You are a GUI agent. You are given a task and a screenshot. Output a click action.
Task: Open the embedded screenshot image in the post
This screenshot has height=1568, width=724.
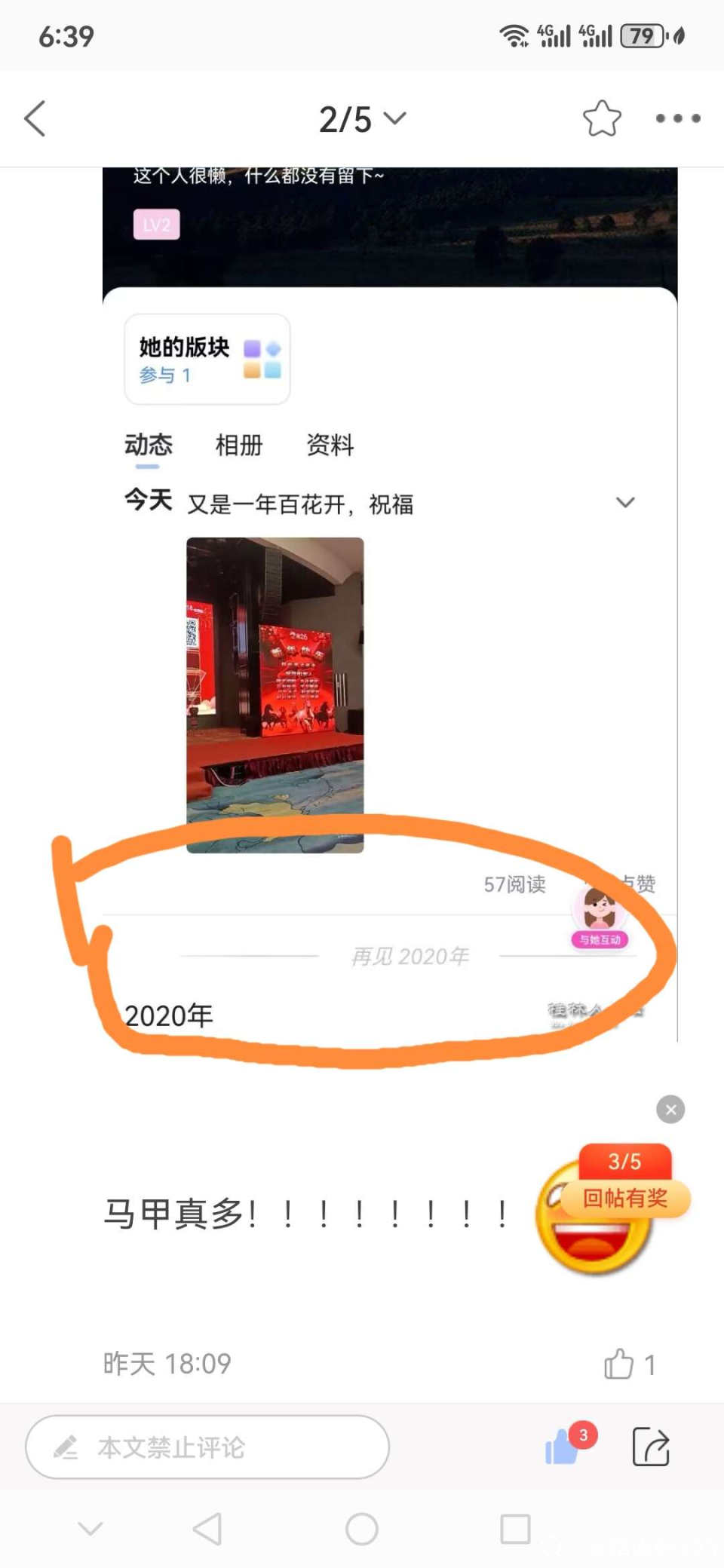[x=390, y=603]
